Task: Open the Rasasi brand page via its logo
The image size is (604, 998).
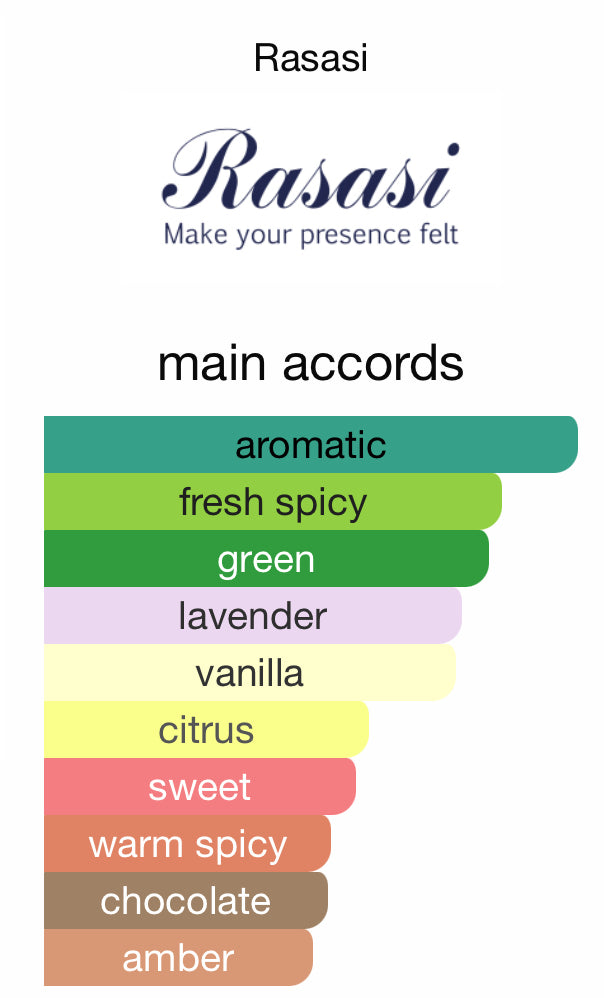Action: 311,188
